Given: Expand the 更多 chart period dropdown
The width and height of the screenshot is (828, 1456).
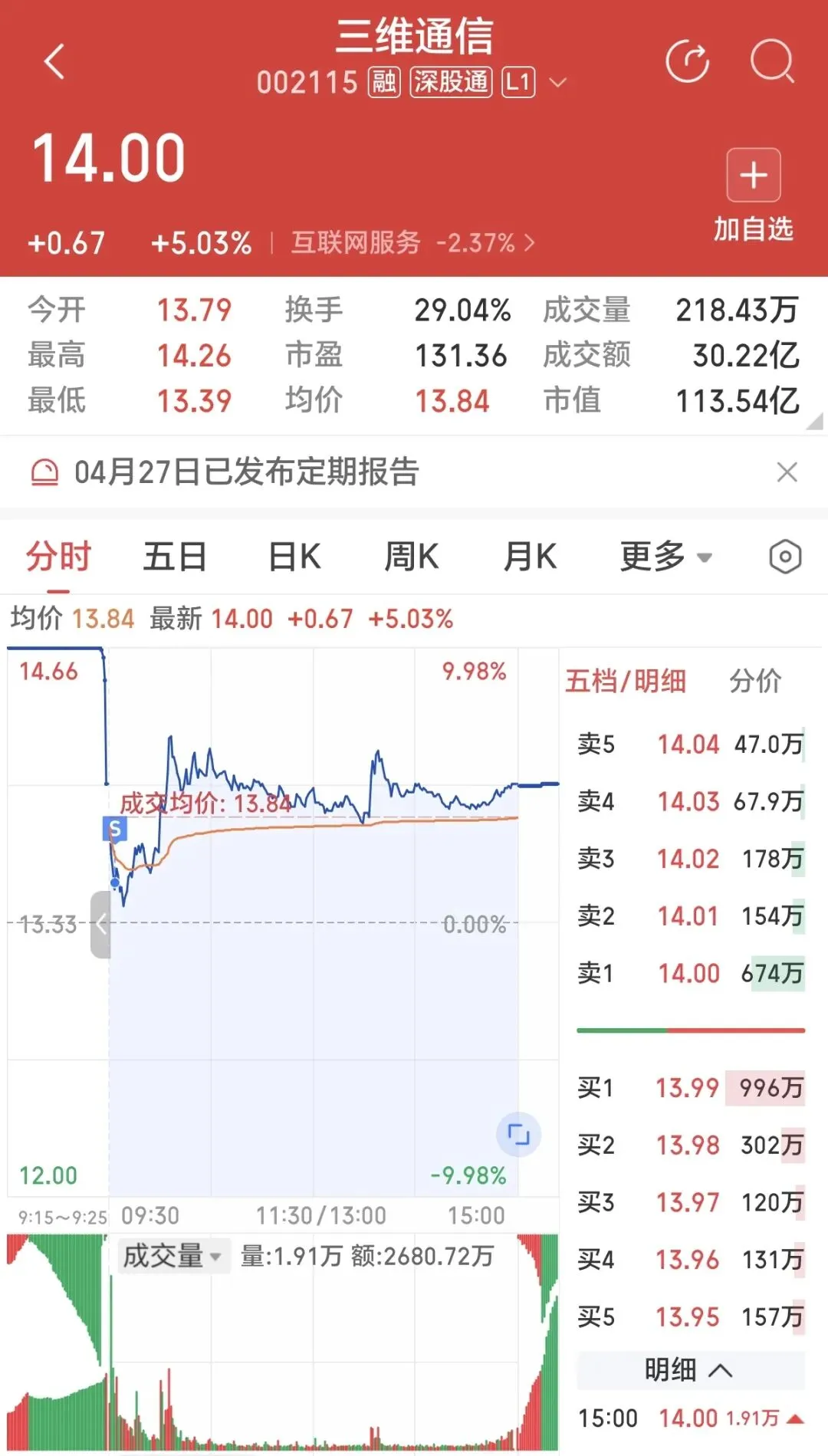Looking at the screenshot, I should coord(665,557).
